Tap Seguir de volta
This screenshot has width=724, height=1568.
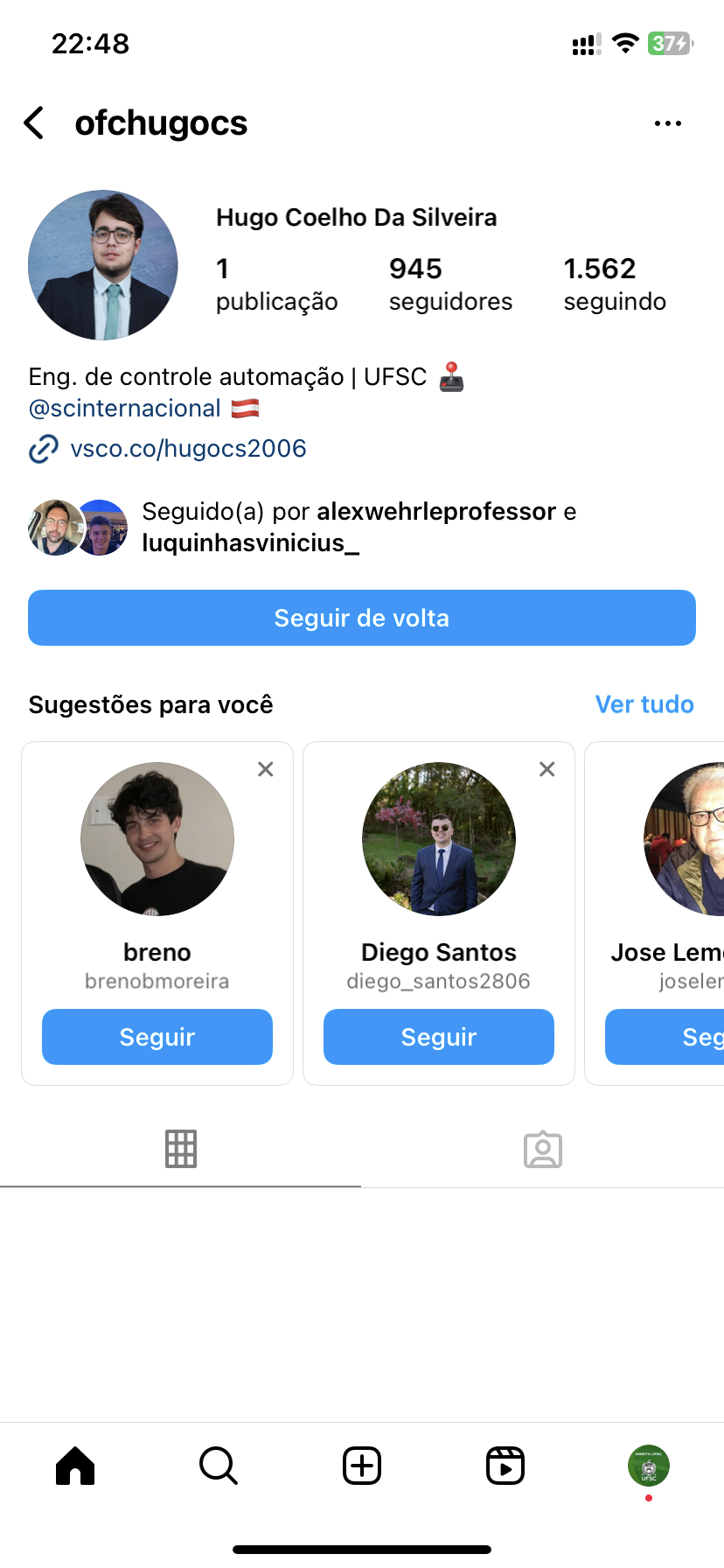(x=362, y=618)
